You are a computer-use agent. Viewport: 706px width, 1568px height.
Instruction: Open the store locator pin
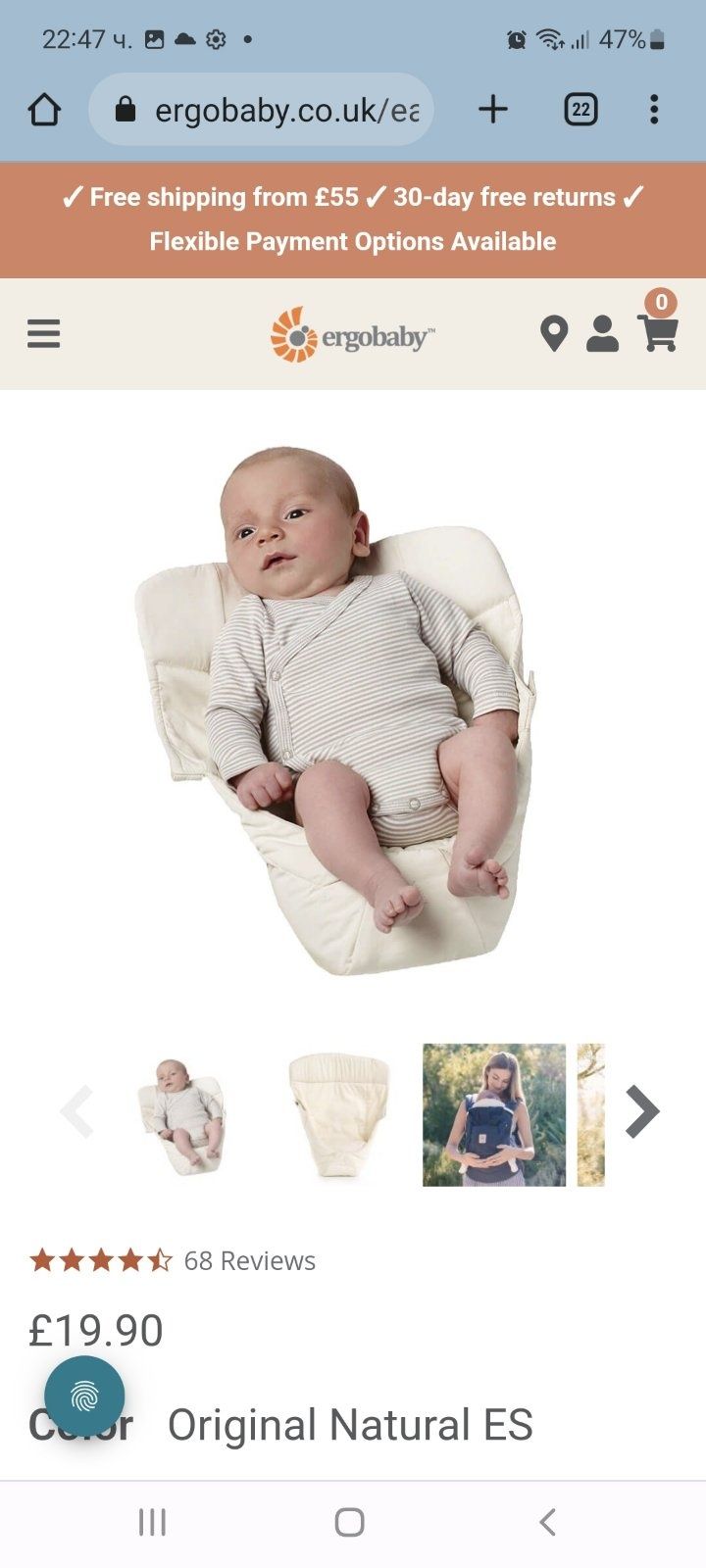click(x=554, y=334)
